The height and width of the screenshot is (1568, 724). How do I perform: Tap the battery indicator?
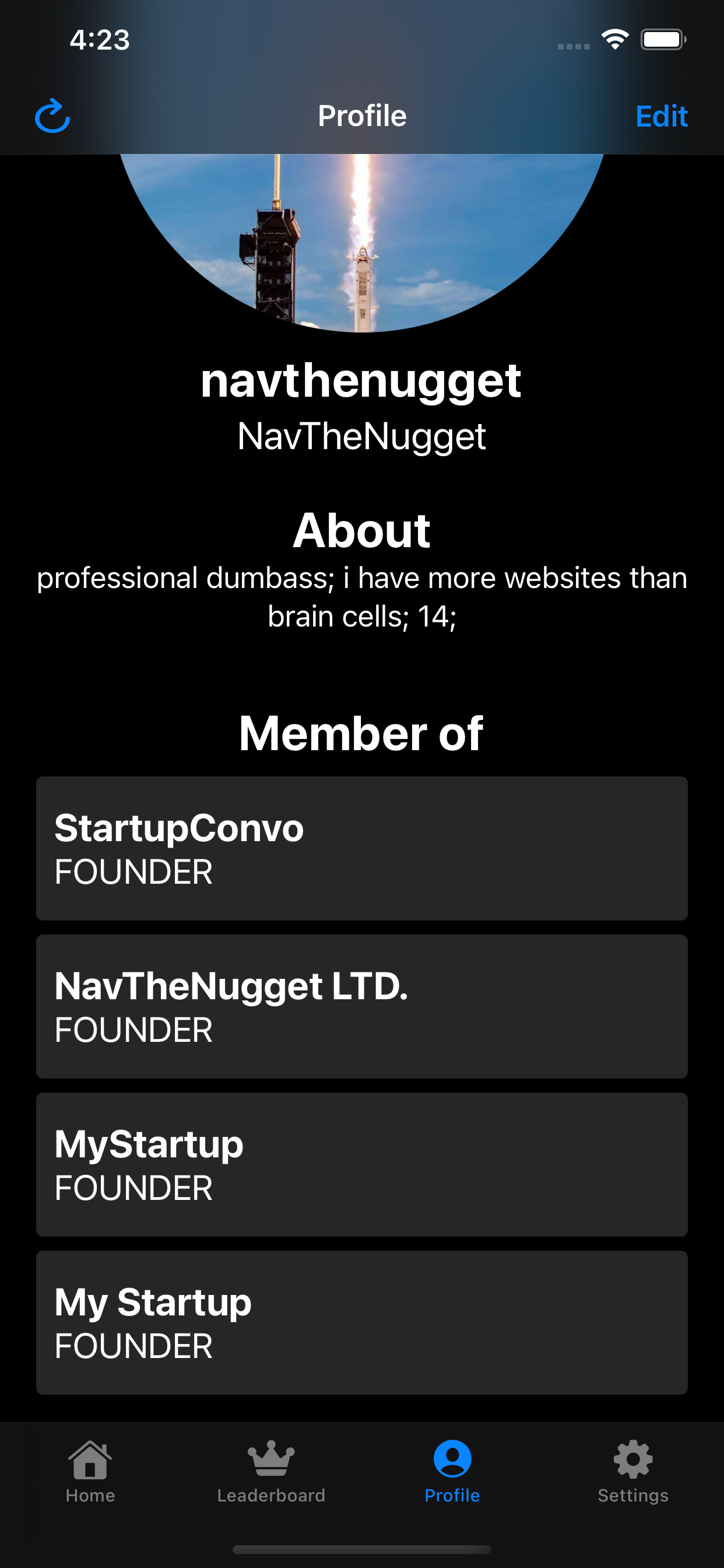665,39
